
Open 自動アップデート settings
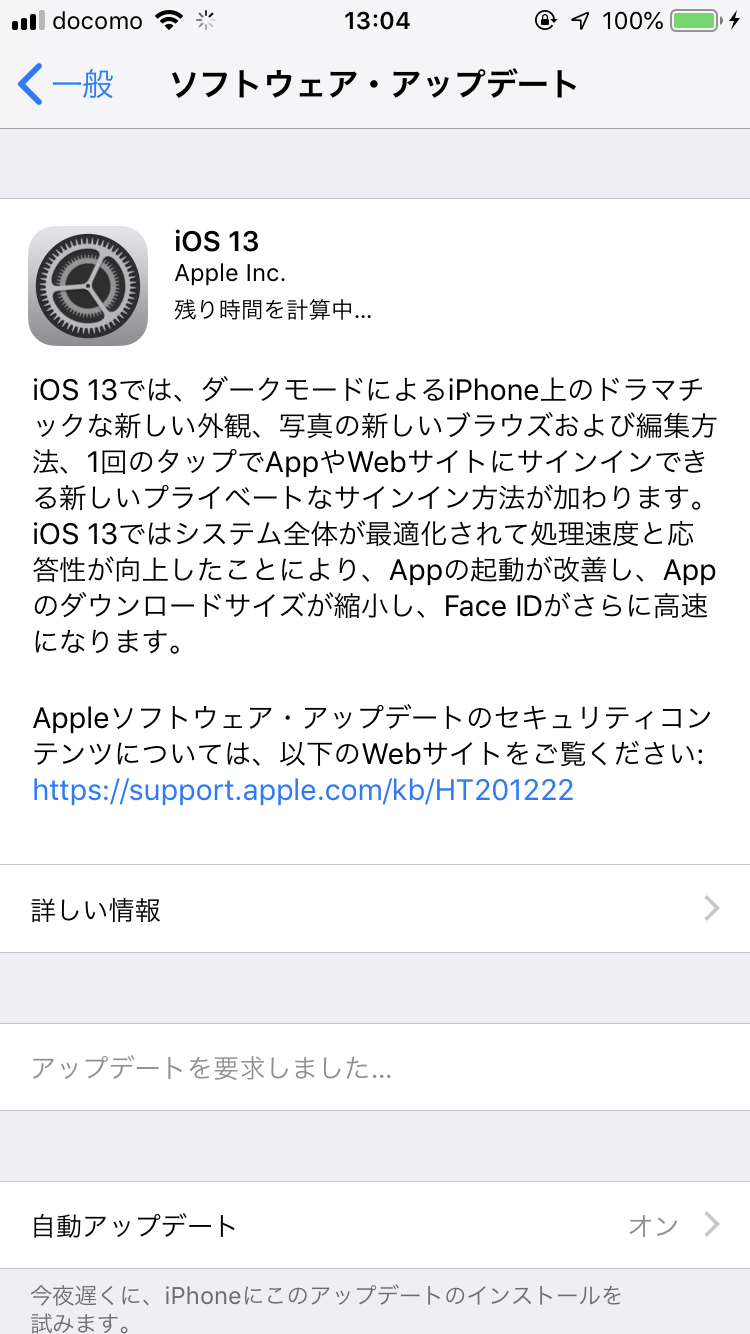375,1225
